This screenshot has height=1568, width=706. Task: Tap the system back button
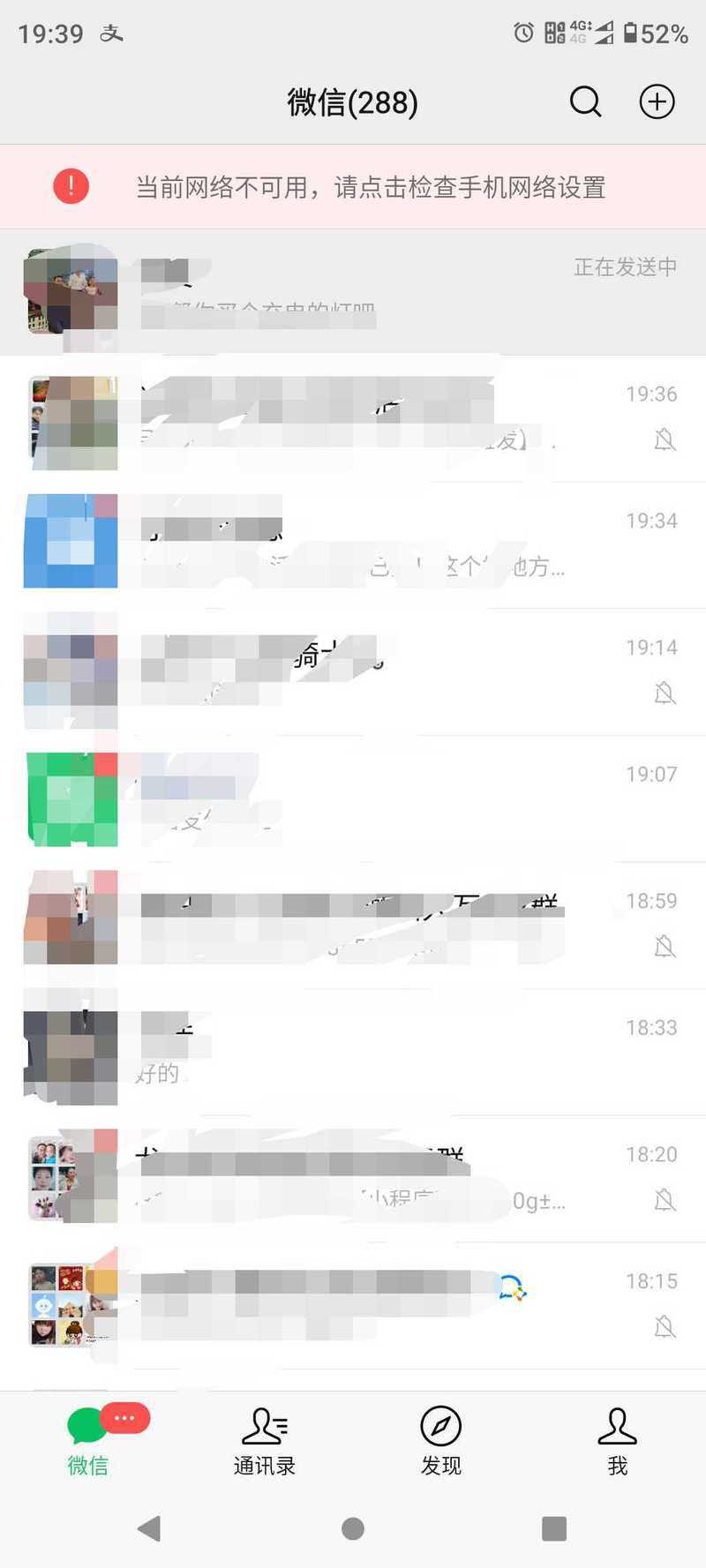[x=150, y=1528]
